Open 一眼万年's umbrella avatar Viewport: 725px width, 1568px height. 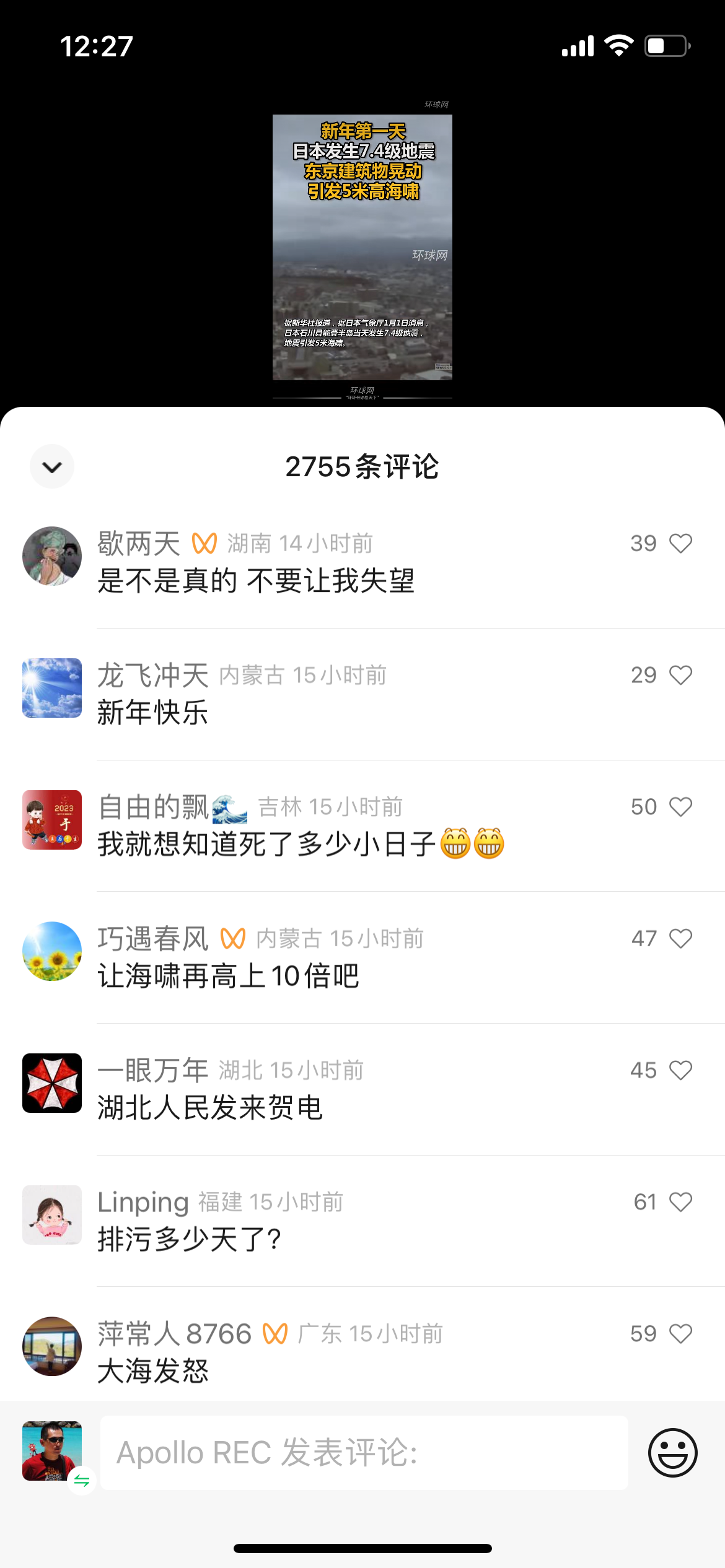coord(52,1083)
